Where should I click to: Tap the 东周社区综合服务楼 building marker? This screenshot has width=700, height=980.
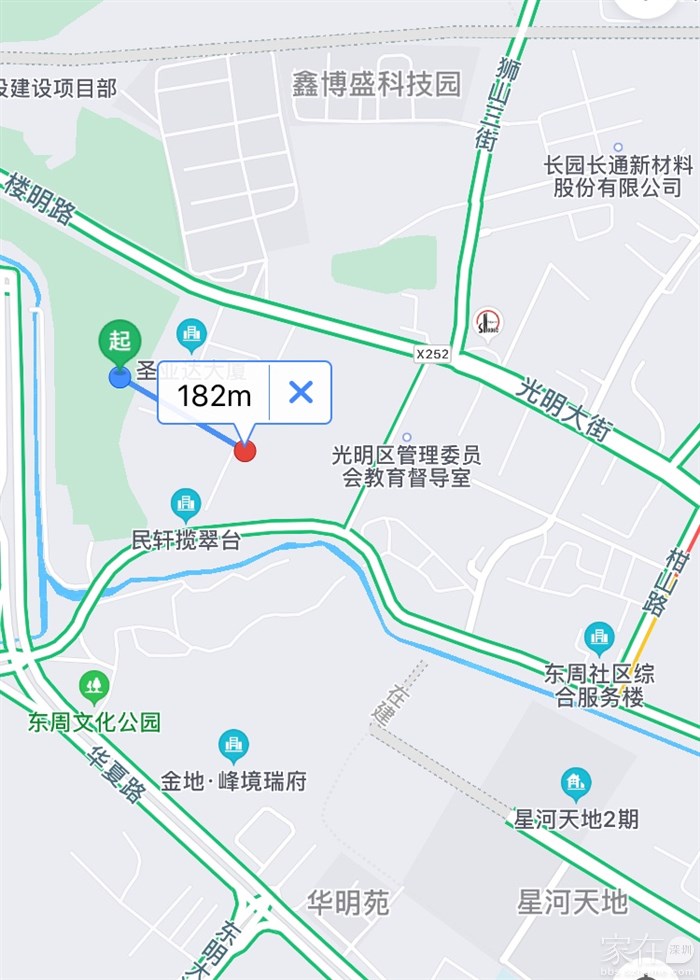coord(599,637)
